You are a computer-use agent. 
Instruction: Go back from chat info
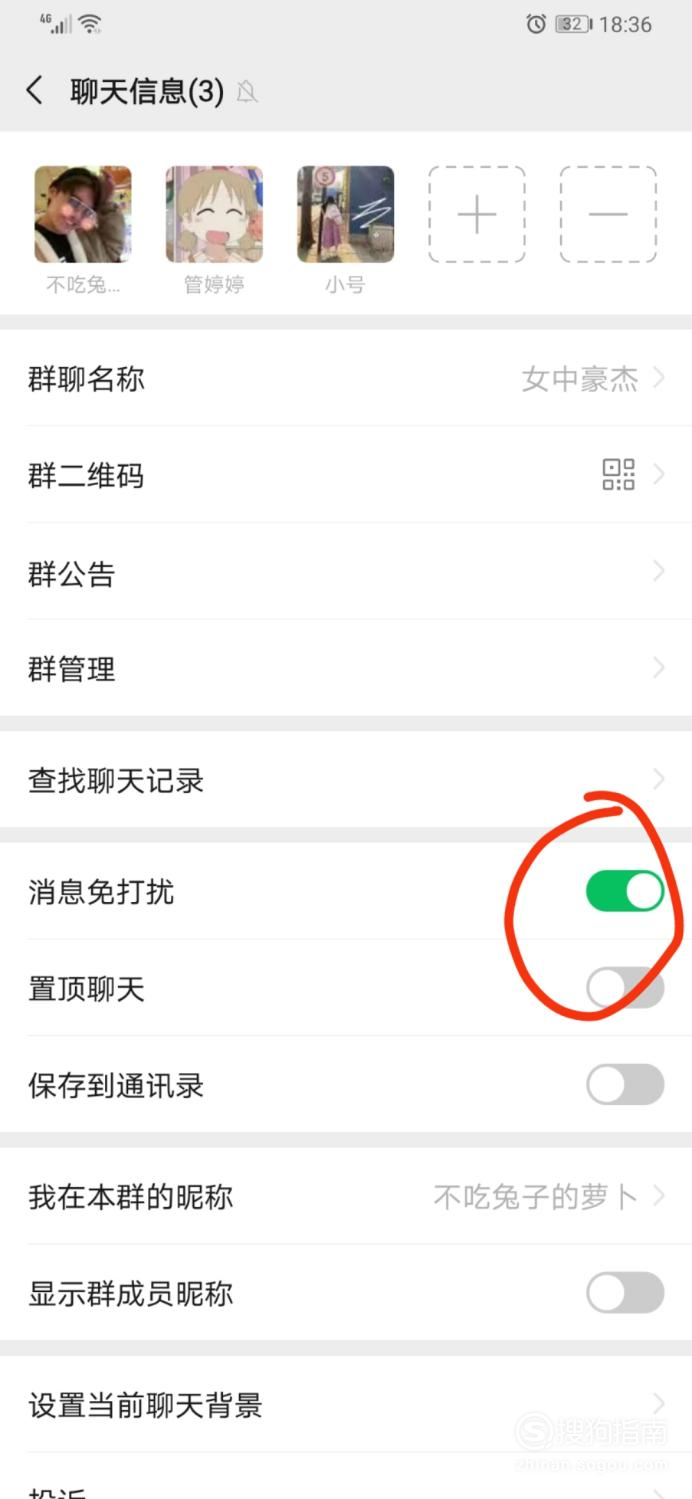[35, 91]
